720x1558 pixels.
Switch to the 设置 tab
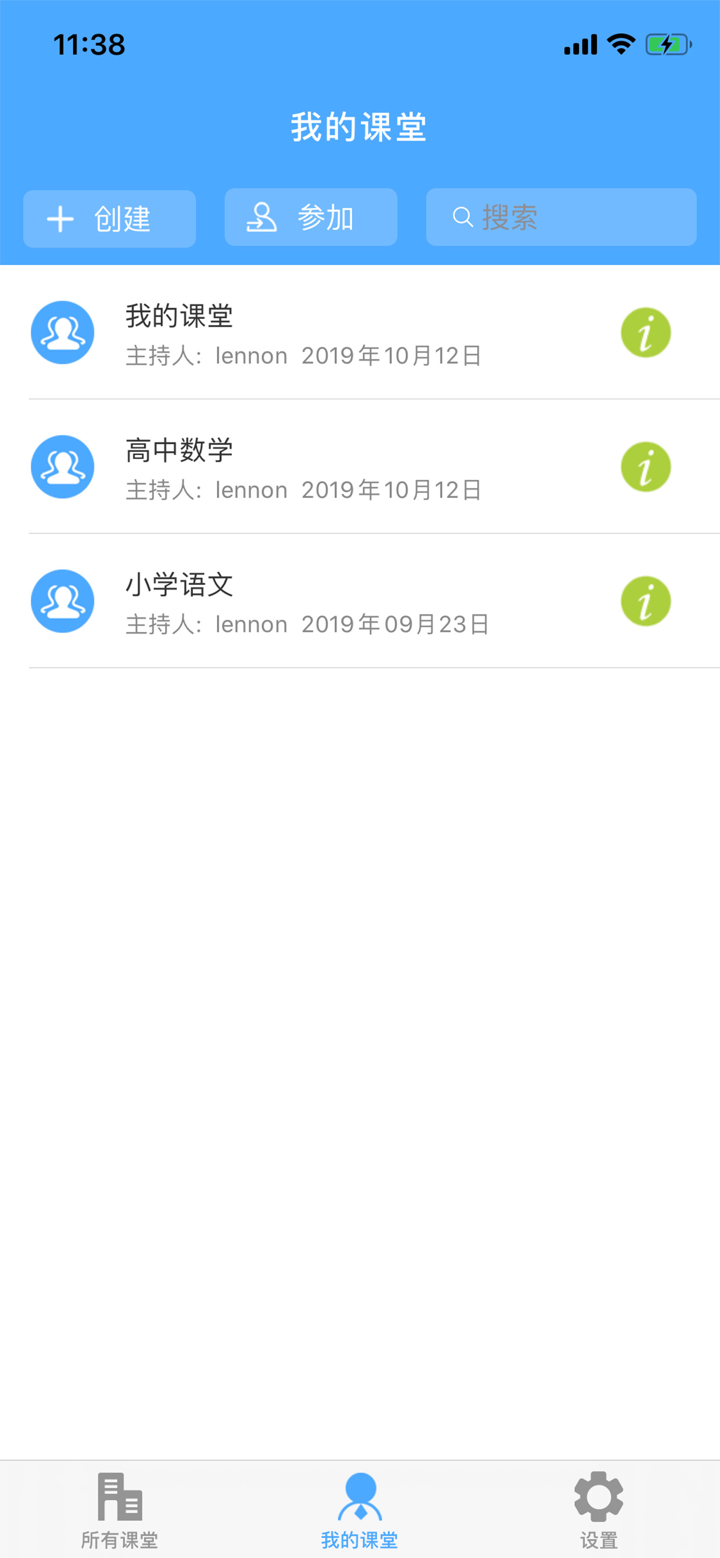pyautogui.click(x=598, y=1508)
